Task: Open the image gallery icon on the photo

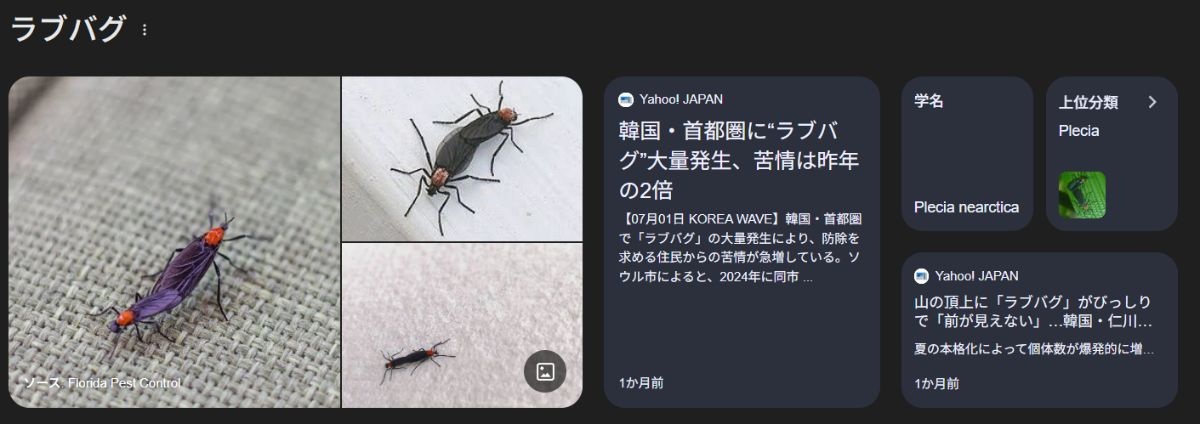Action: [545, 371]
